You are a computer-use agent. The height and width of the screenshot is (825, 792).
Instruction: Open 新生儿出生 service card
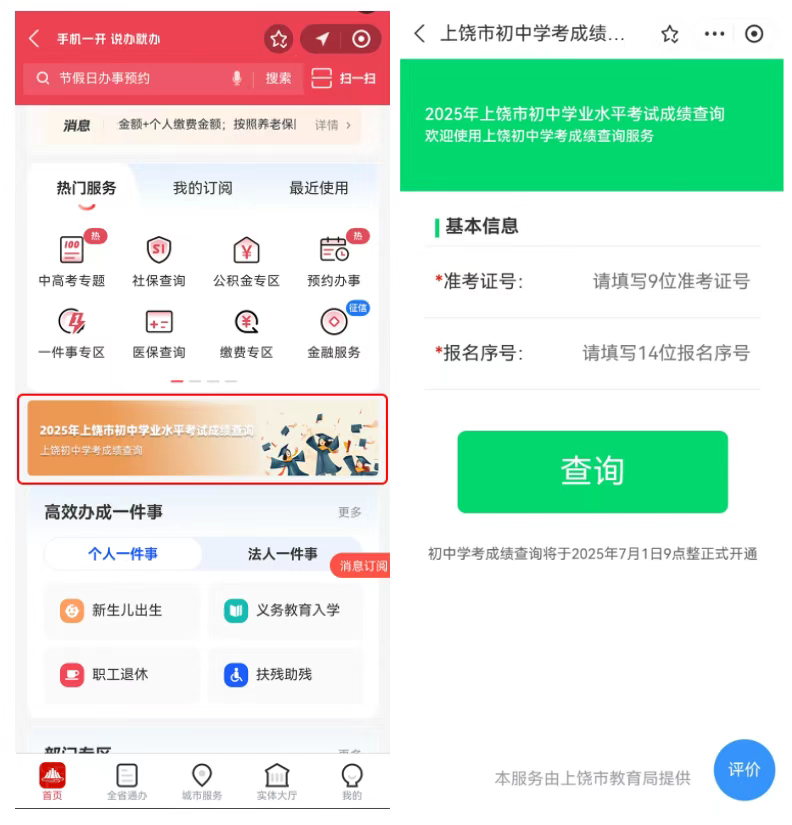[x=122, y=610]
